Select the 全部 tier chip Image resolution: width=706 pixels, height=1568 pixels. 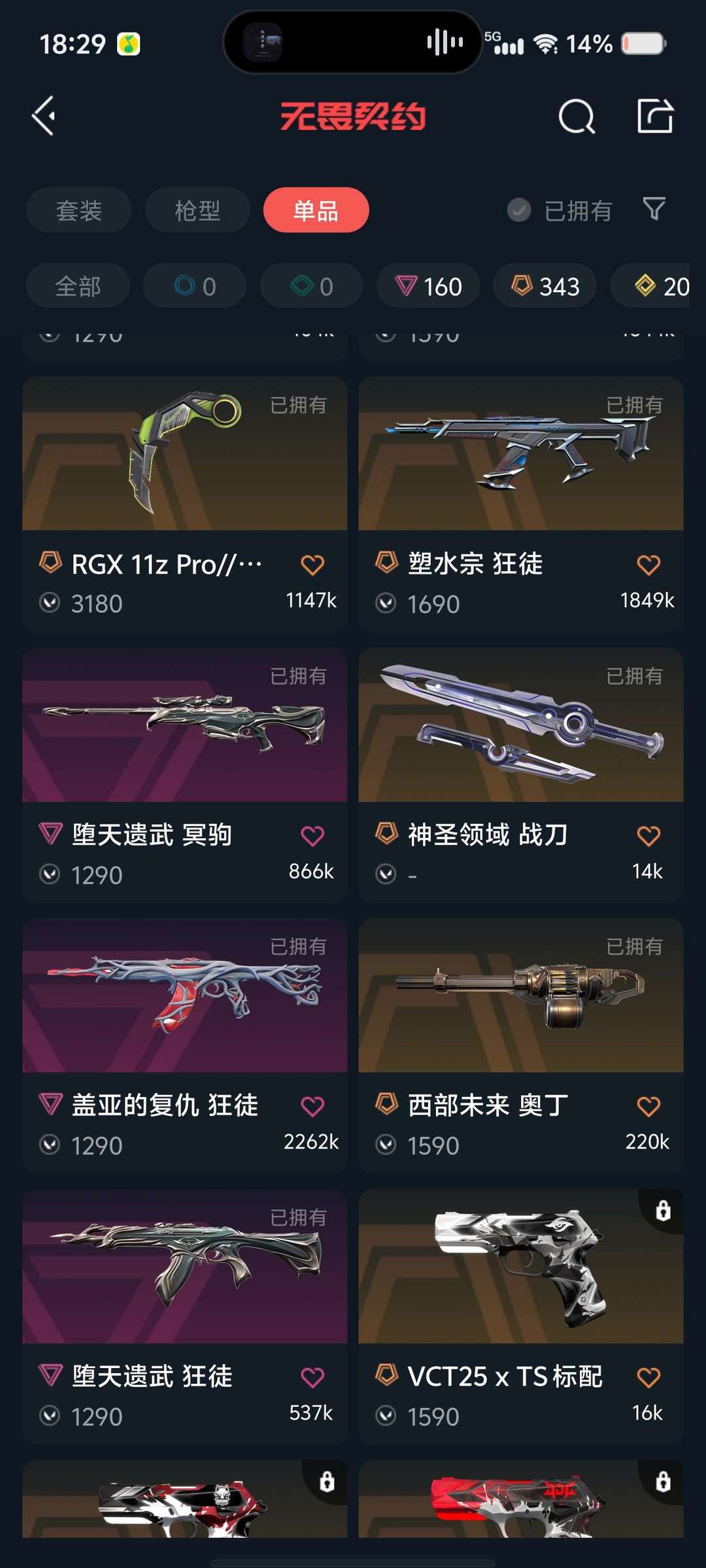(x=78, y=286)
